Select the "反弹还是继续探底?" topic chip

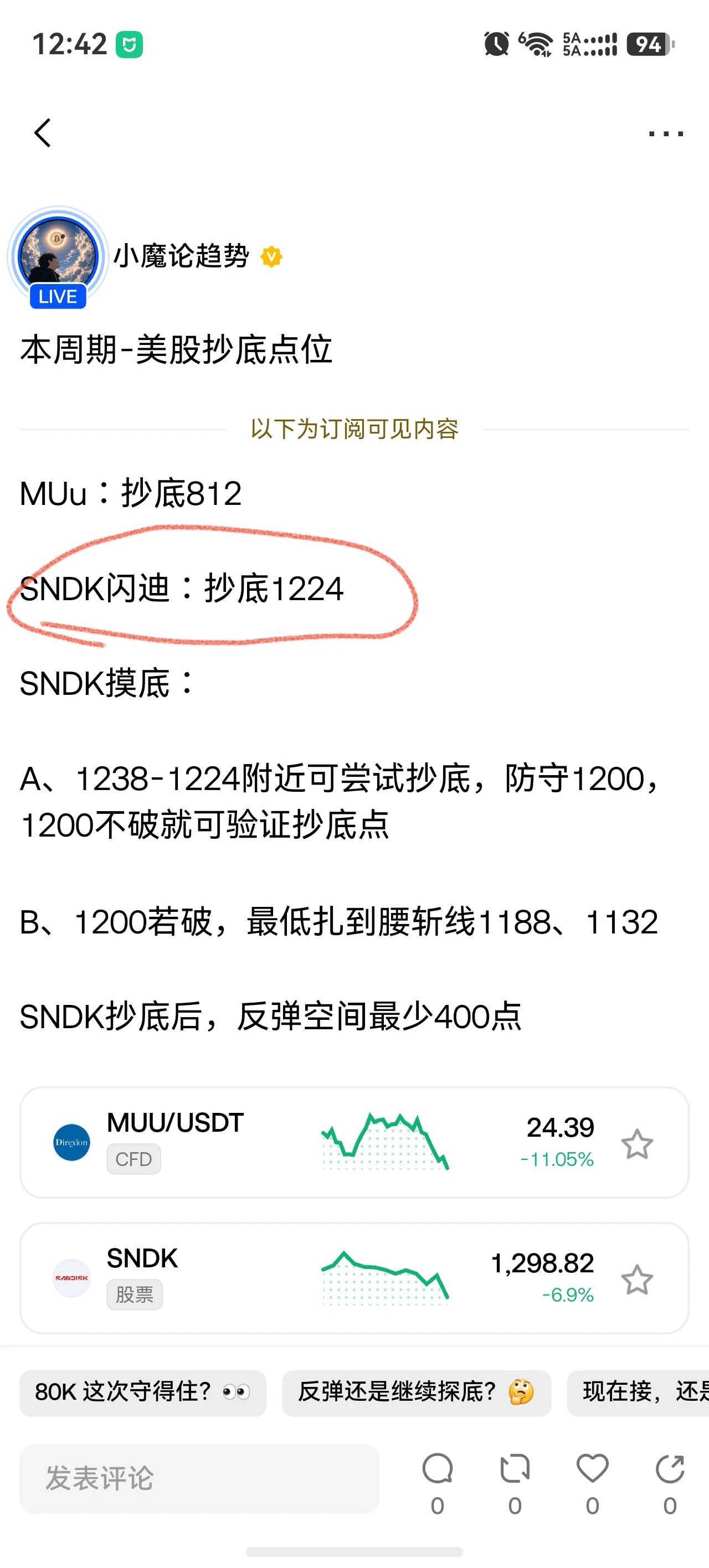click(x=417, y=1392)
